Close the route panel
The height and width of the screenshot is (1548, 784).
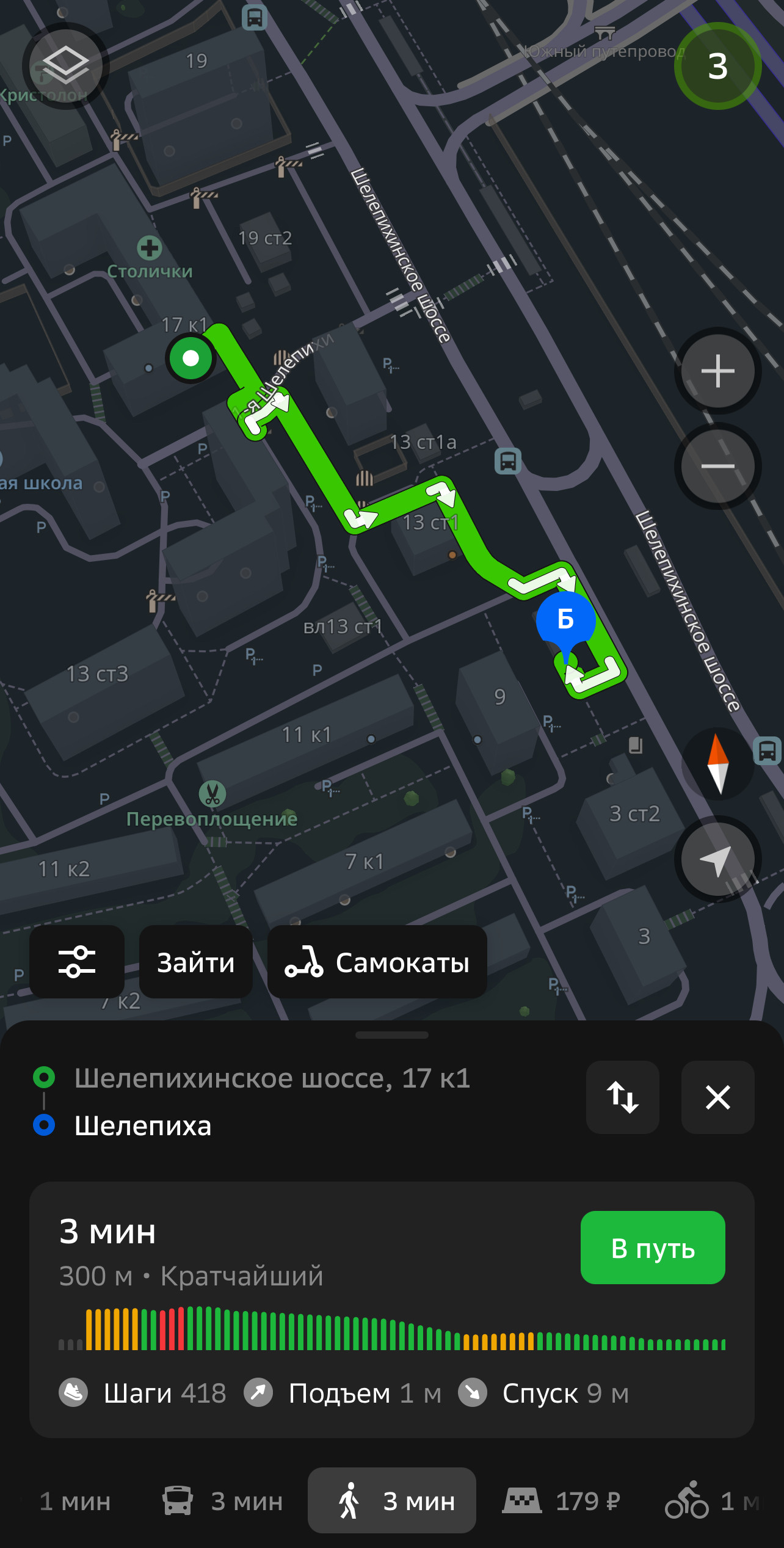point(717,1097)
